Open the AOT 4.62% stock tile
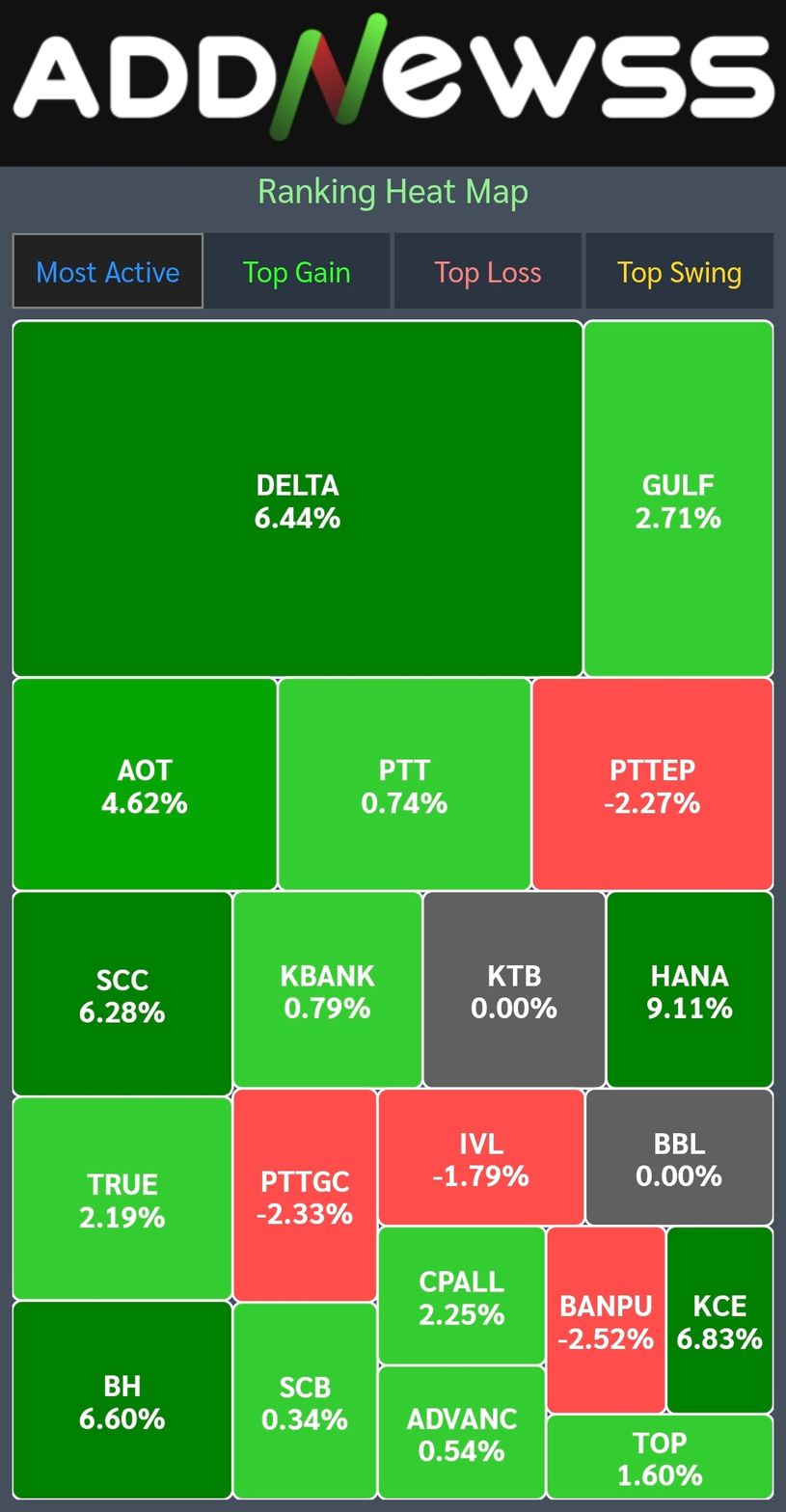The image size is (786, 1512). tap(145, 784)
